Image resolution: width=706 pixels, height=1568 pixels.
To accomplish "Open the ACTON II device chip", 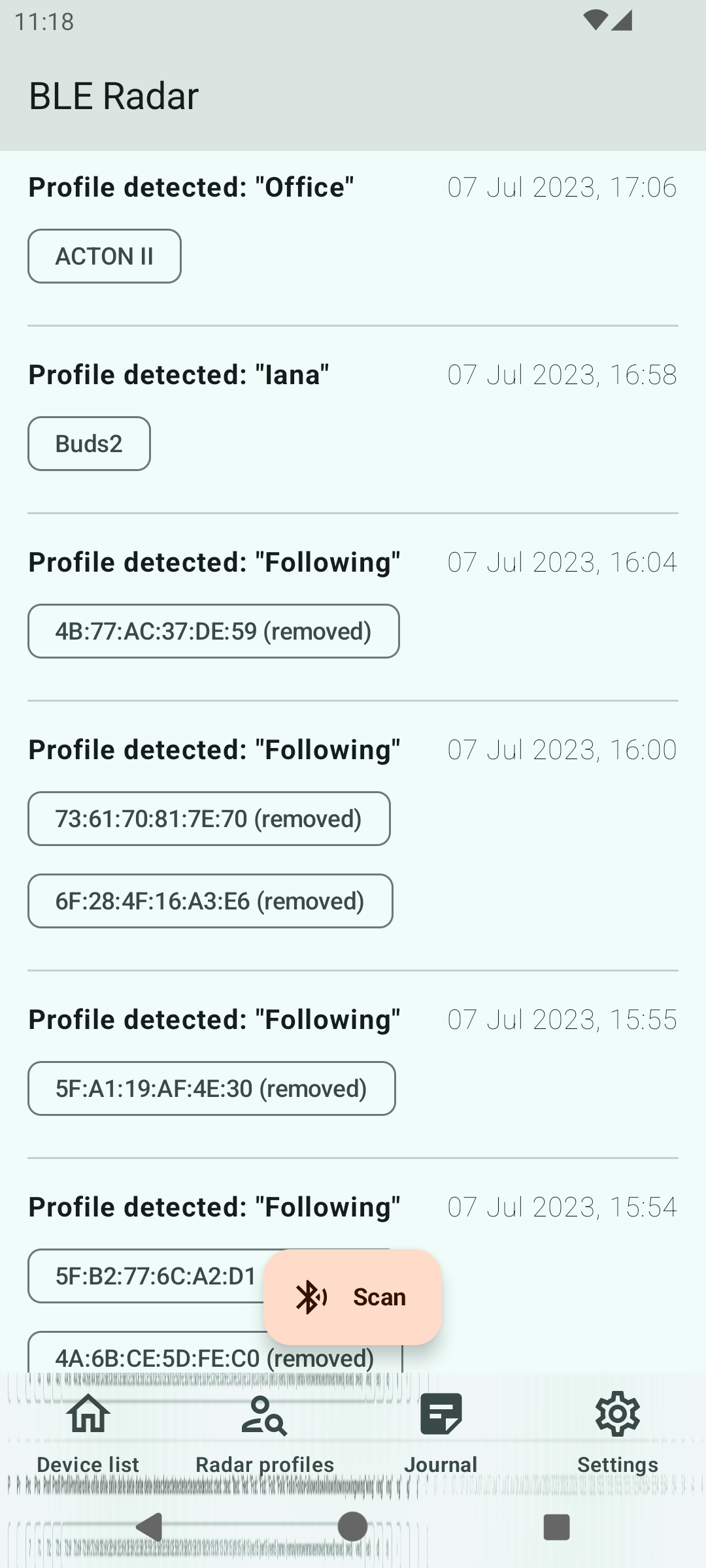I will point(105,256).
